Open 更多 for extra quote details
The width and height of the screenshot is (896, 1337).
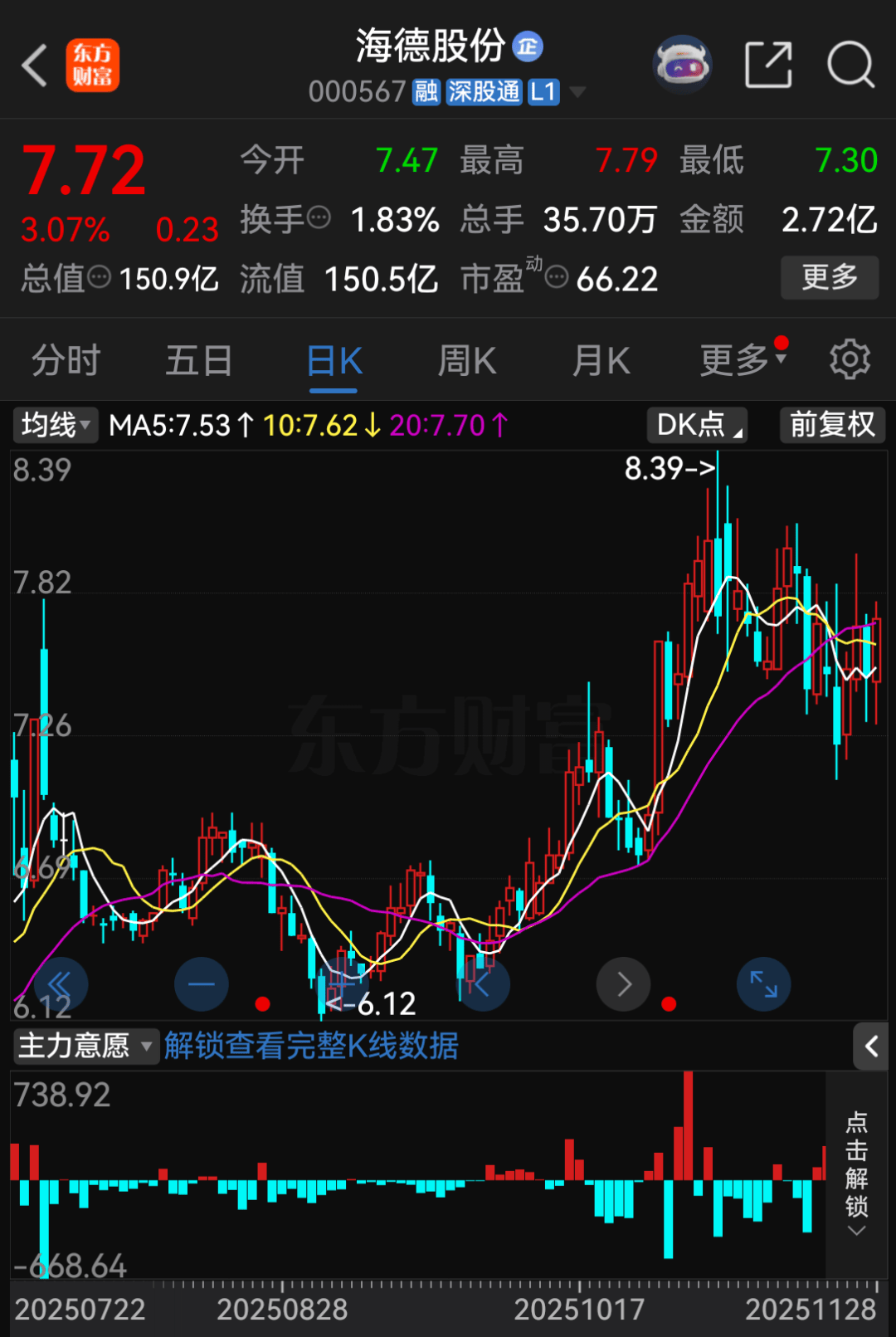pyautogui.click(x=830, y=278)
